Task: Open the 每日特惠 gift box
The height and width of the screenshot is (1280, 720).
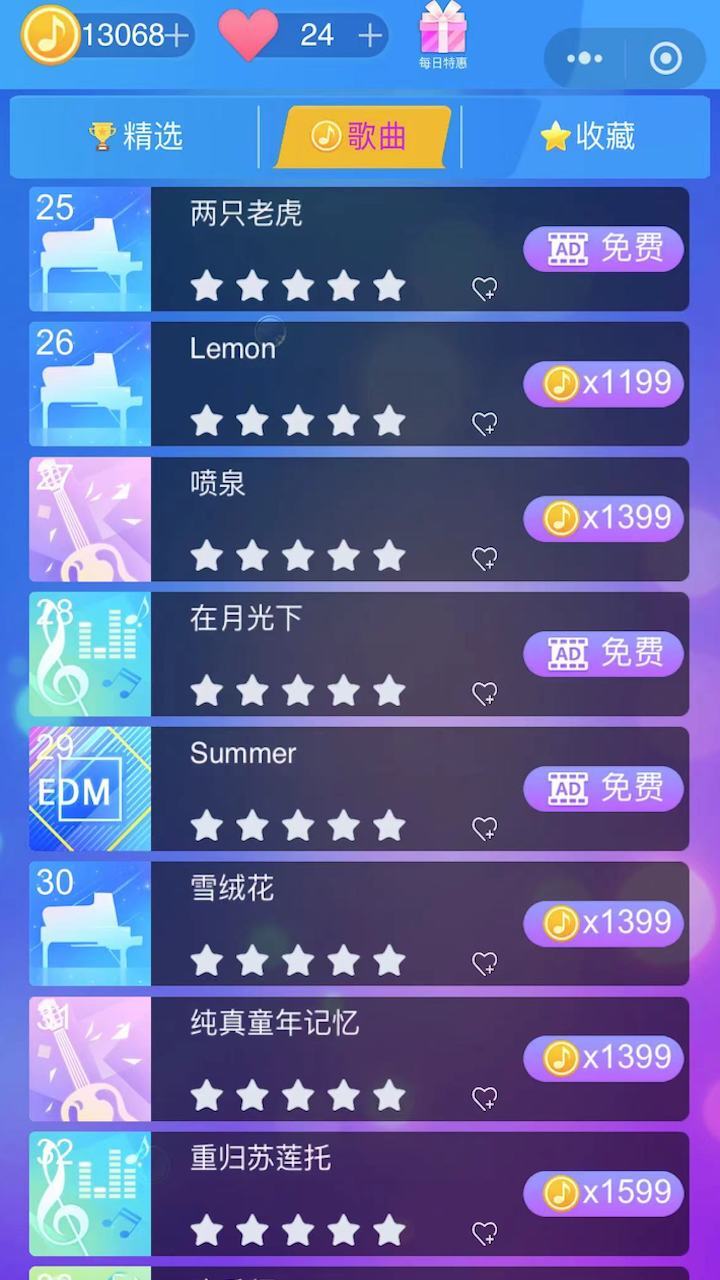Action: click(x=442, y=35)
